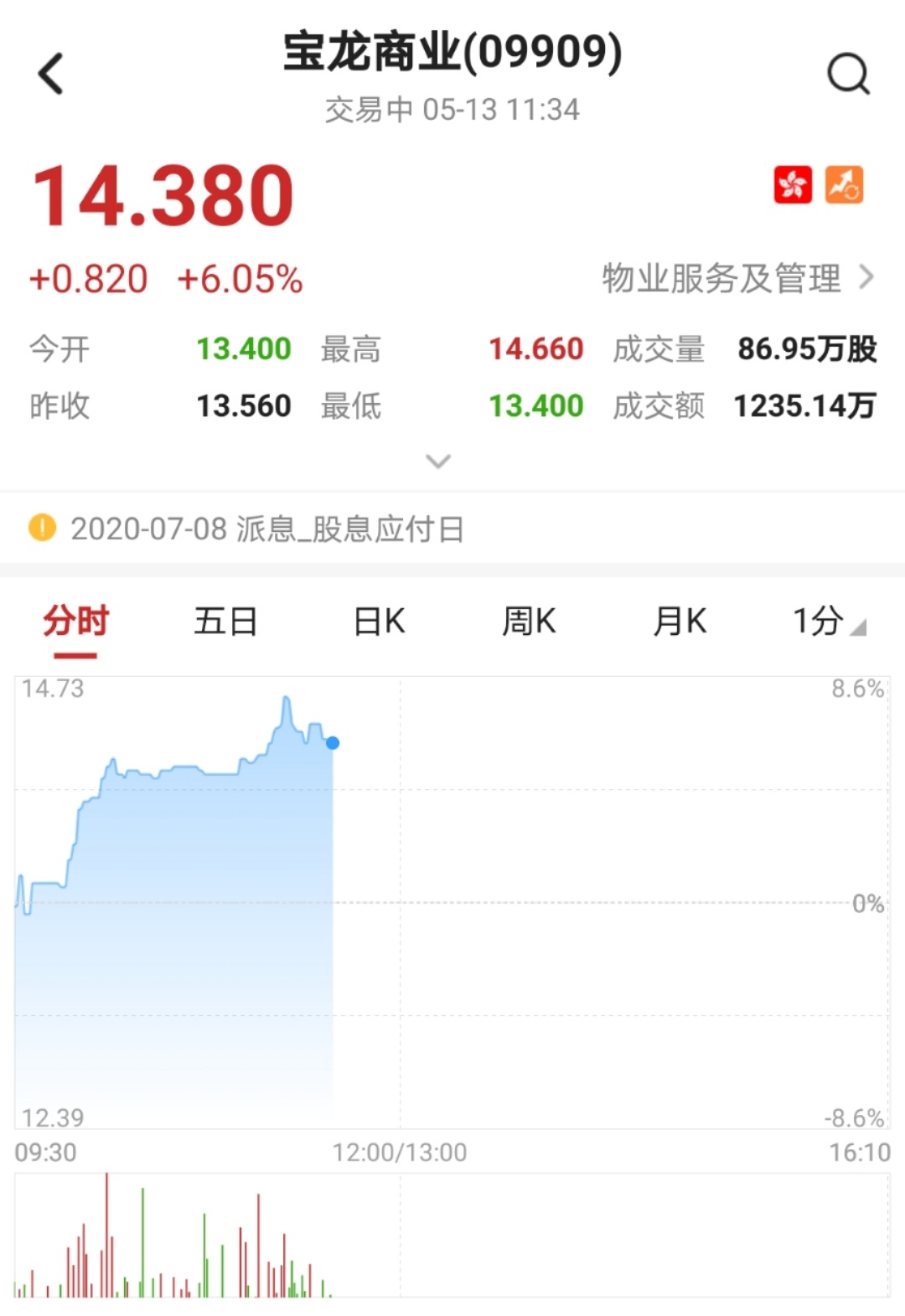This screenshot has height=1316, width=905.
Task: Open the 1分 interval dropdown
Action: (828, 622)
